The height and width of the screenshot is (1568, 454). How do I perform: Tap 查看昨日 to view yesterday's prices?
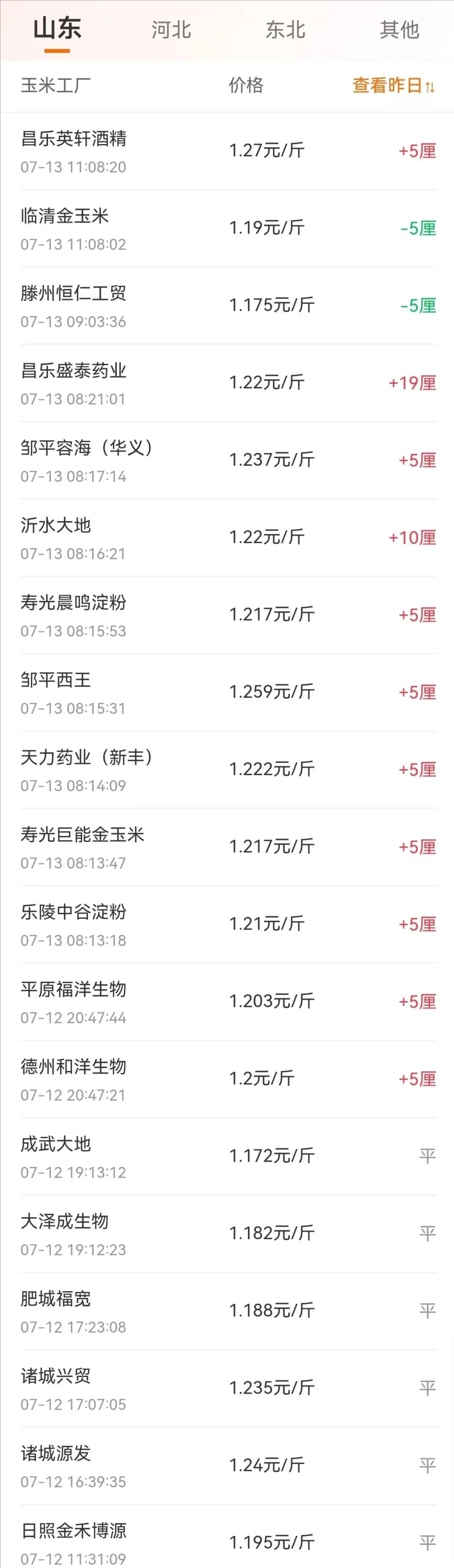pyautogui.click(x=393, y=85)
